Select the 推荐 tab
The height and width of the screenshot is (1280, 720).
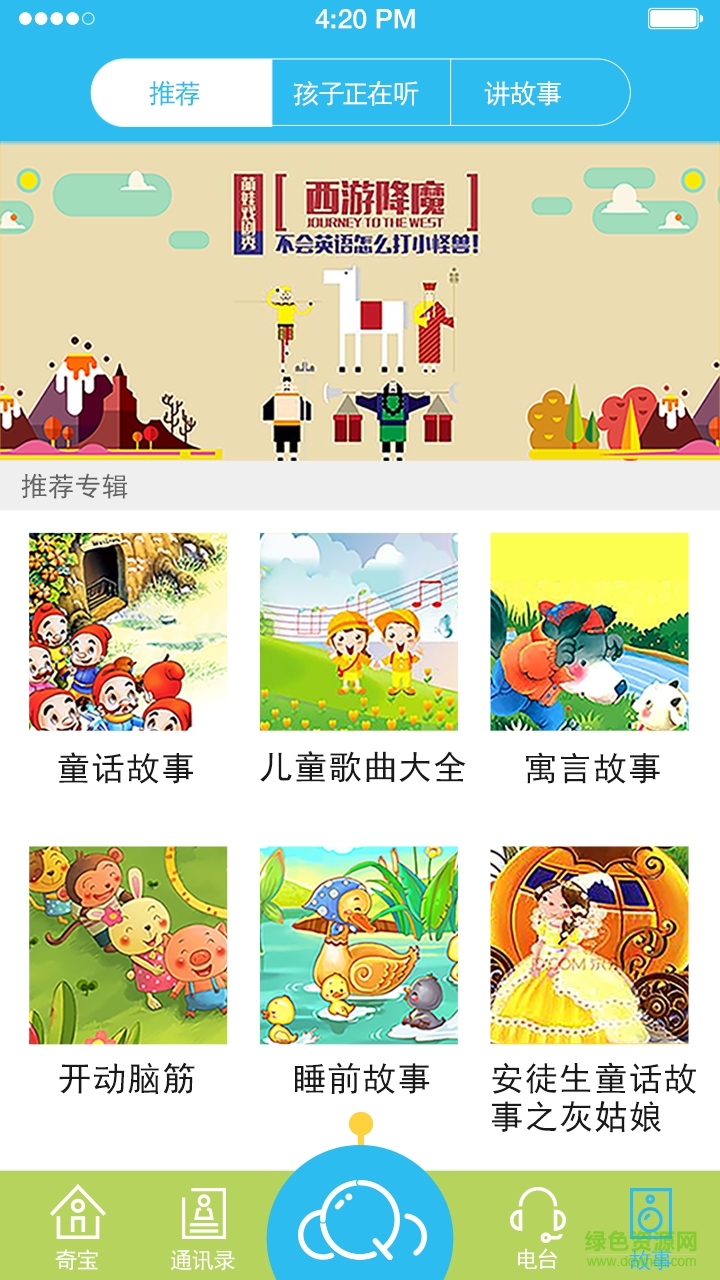point(180,92)
